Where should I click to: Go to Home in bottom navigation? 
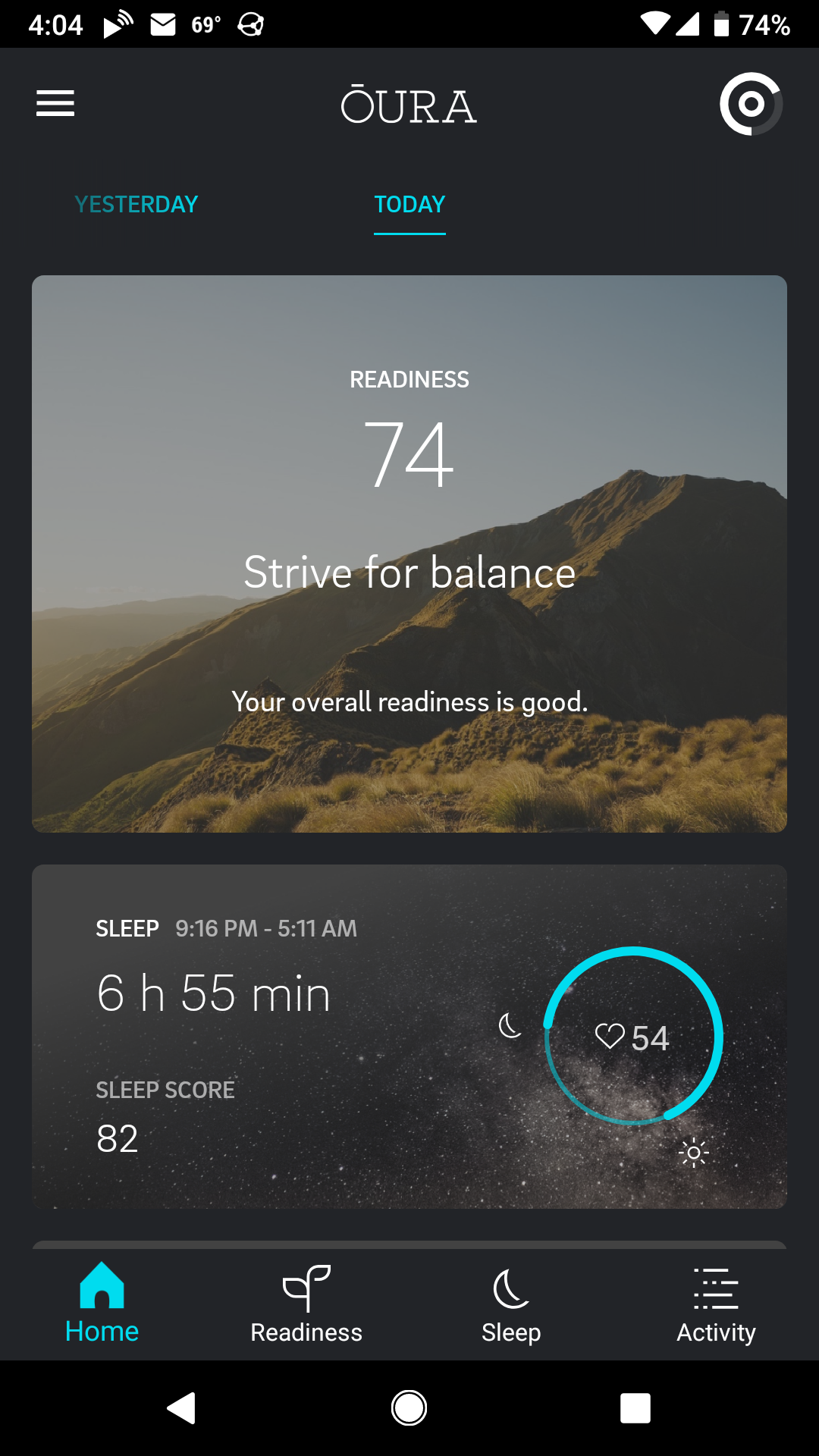[102, 1303]
